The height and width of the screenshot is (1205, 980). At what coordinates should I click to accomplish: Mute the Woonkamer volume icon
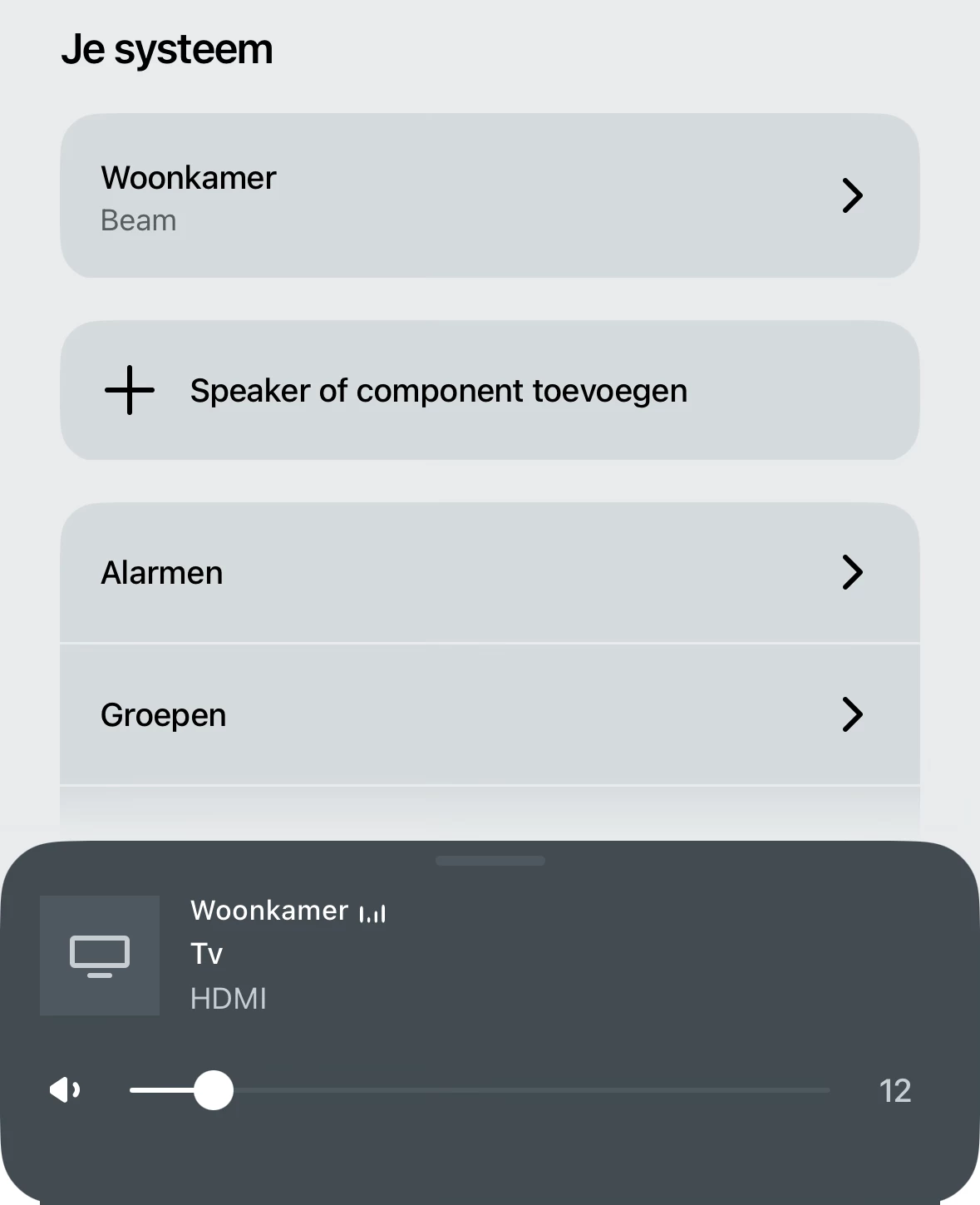[66, 1090]
